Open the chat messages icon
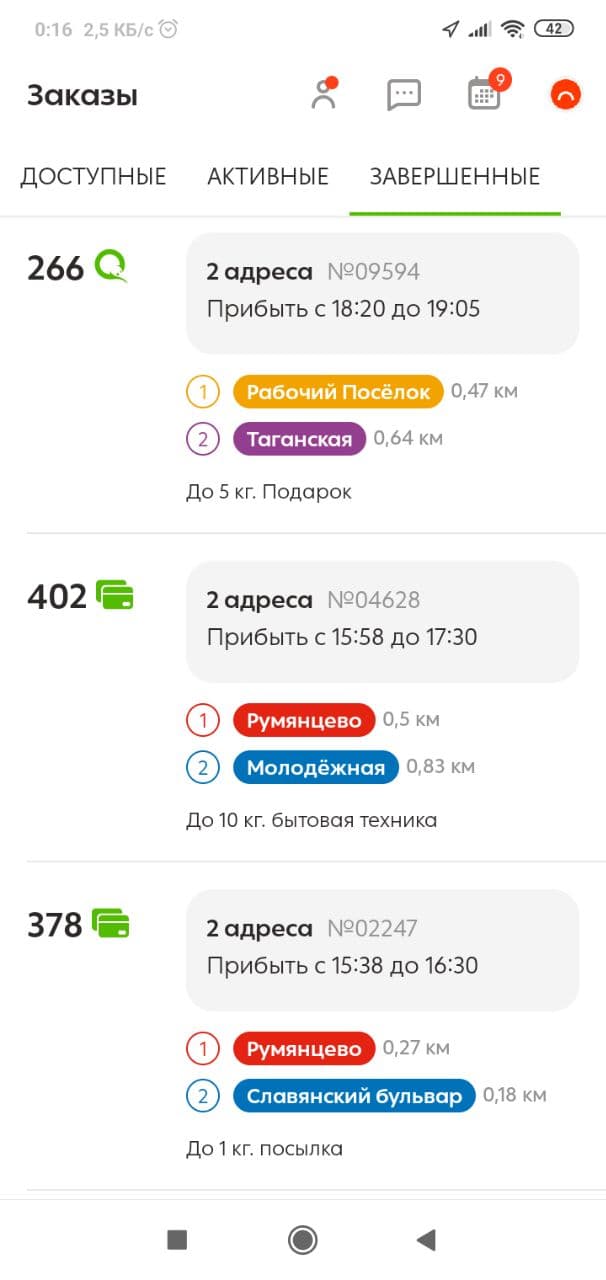The height and width of the screenshot is (1280, 606). click(x=404, y=95)
